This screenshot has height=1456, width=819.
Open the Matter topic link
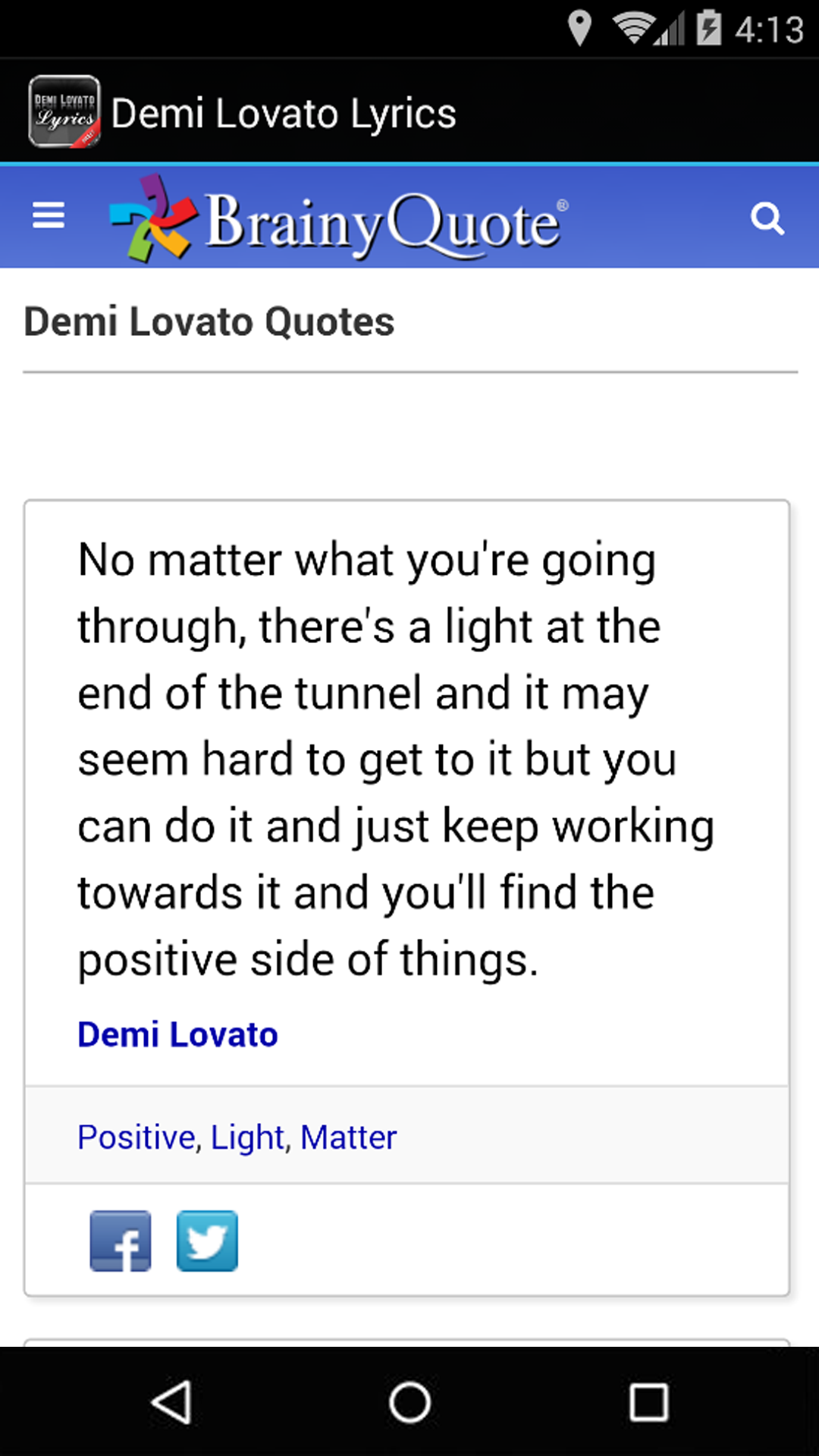click(348, 1137)
